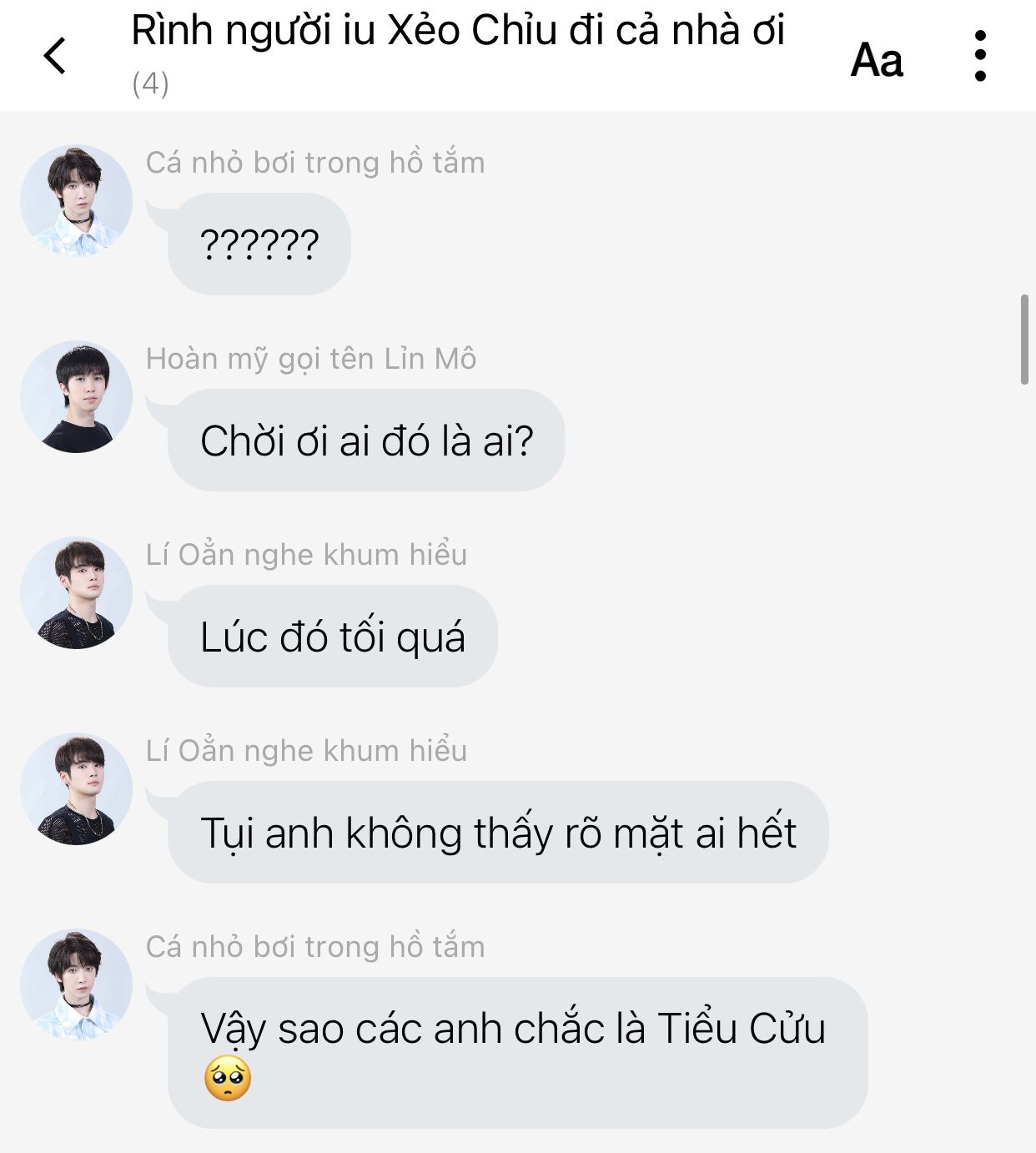Tap the avatar beside 'Tụi anh không thấy rõ mặt'
Viewport: 1036px width, 1153px height.
pyautogui.click(x=76, y=789)
